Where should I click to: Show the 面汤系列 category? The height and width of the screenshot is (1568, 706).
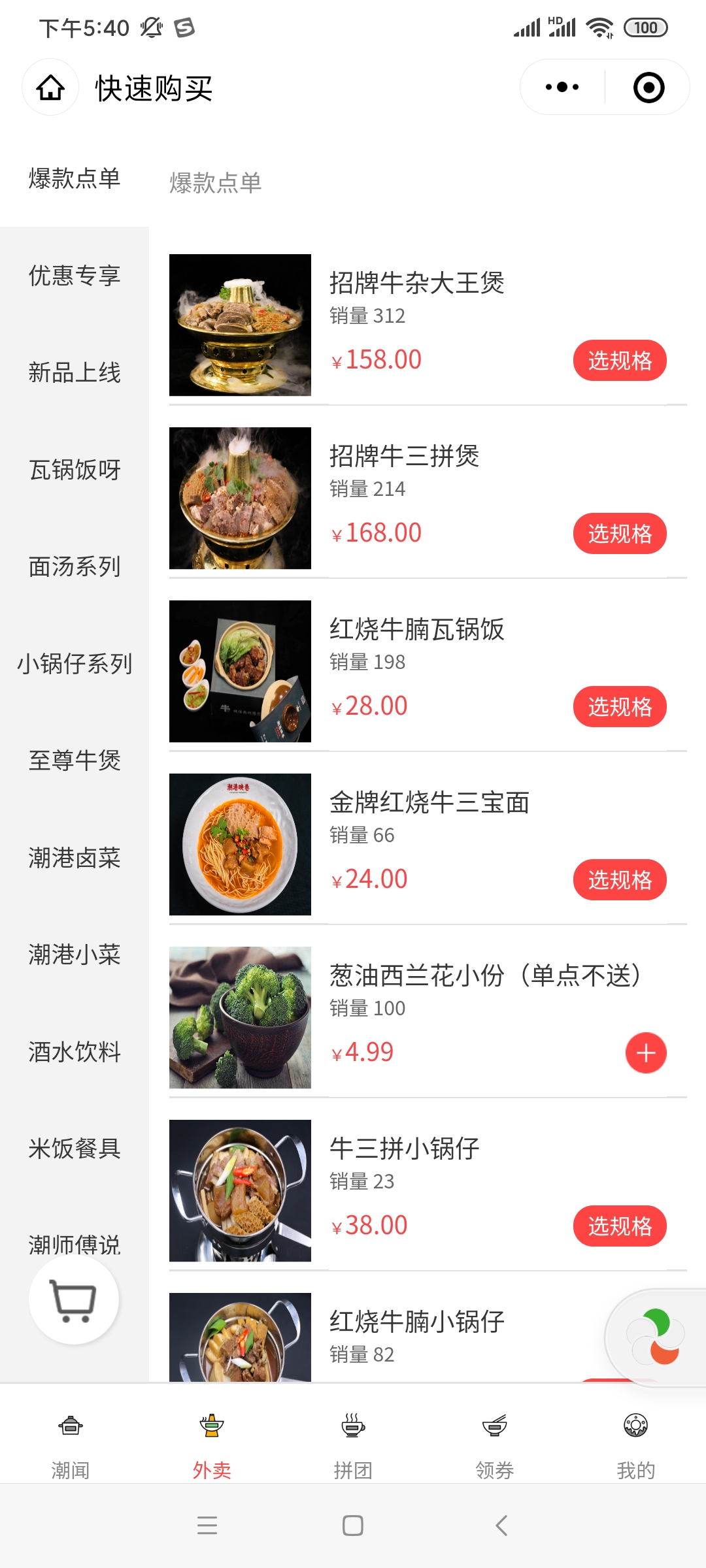coord(75,566)
